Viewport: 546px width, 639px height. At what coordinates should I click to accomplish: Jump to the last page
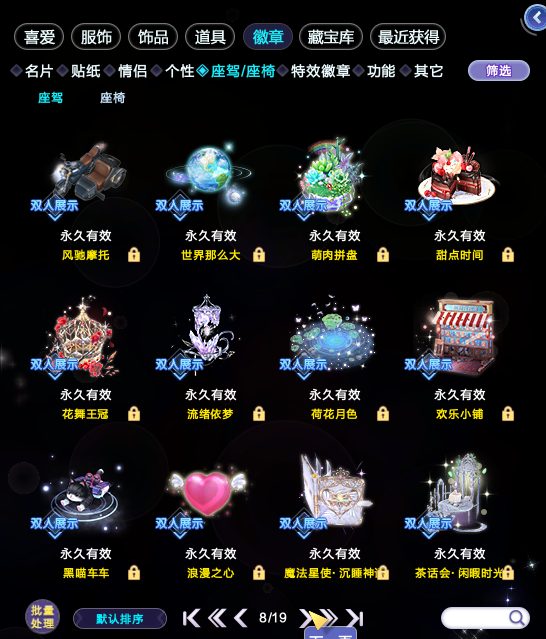[355, 618]
